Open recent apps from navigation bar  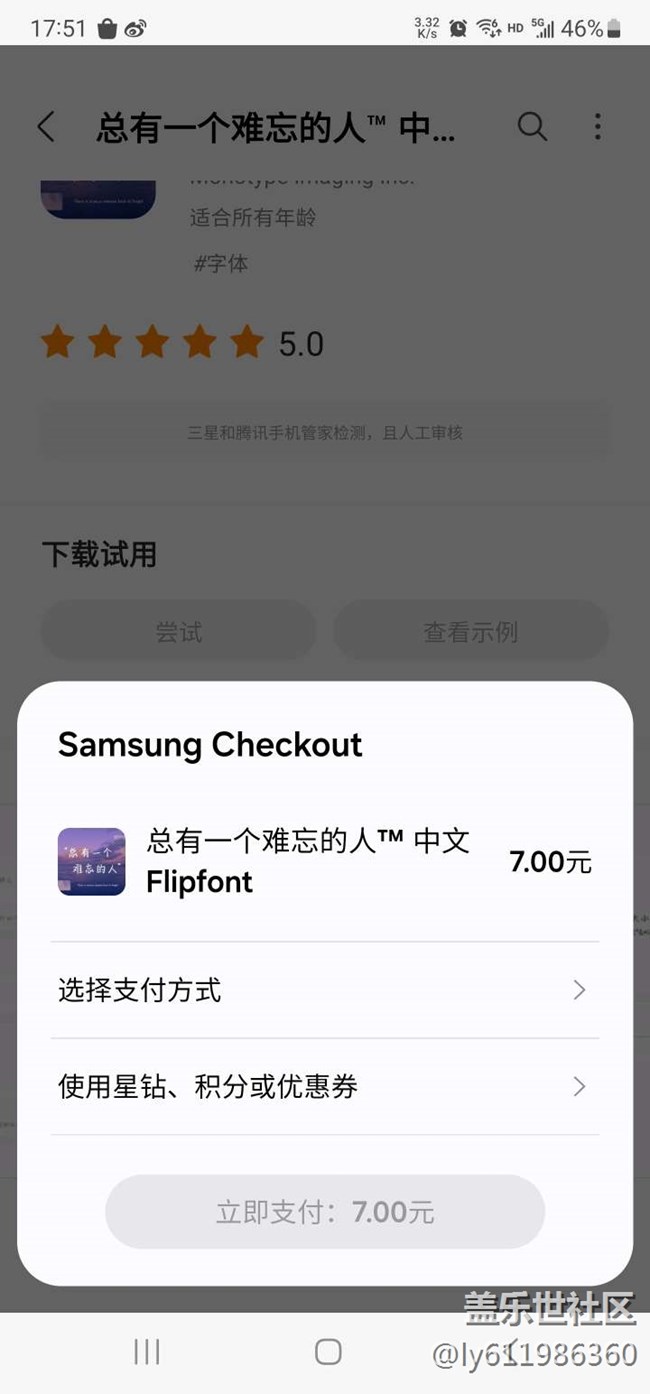(147, 1352)
